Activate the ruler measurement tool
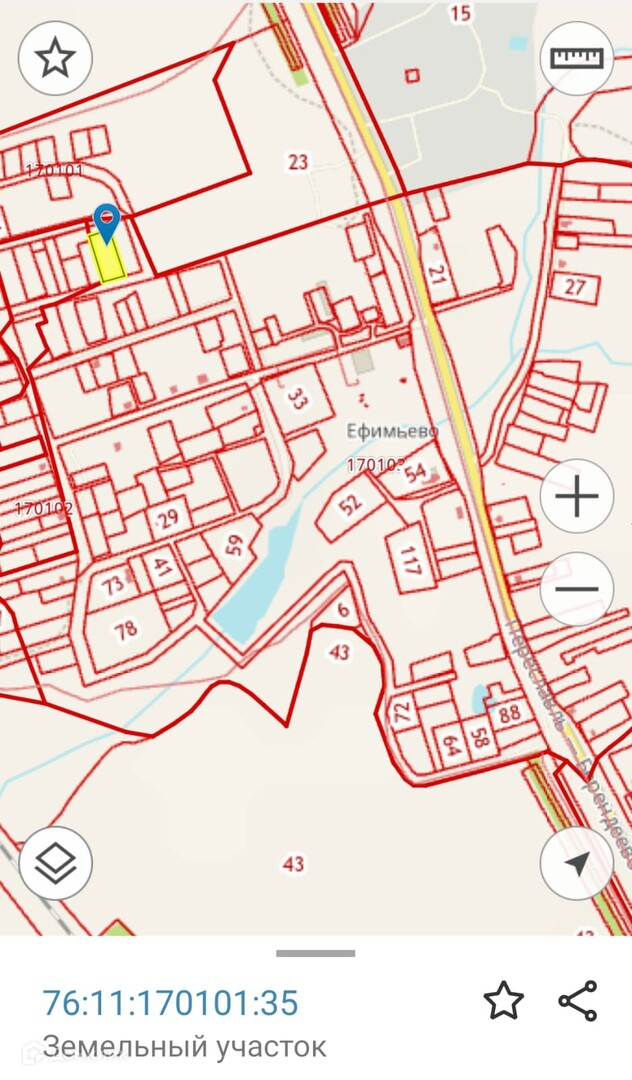Image resolution: width=632 pixels, height=1080 pixels. (577, 58)
